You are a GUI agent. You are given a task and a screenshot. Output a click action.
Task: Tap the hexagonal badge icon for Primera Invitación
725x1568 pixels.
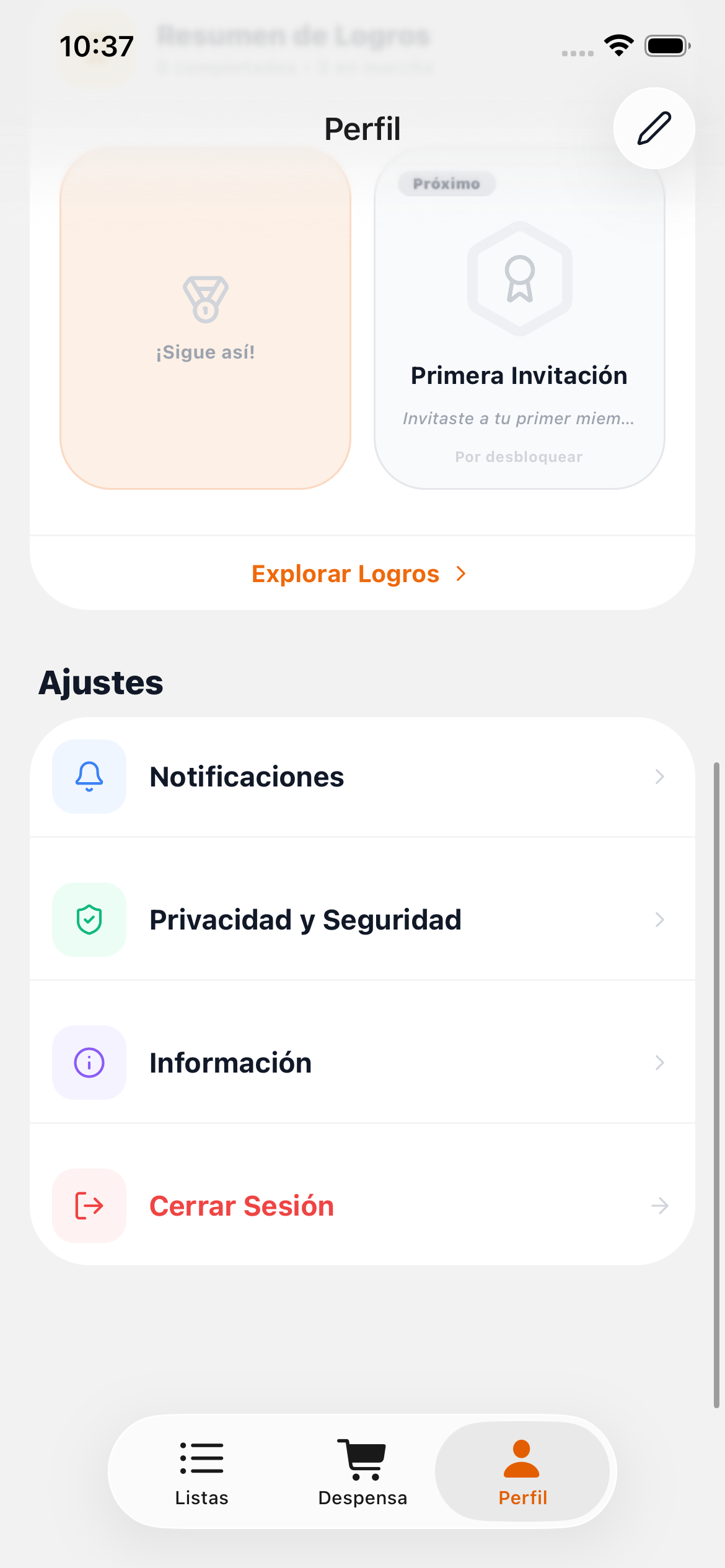pos(520,280)
